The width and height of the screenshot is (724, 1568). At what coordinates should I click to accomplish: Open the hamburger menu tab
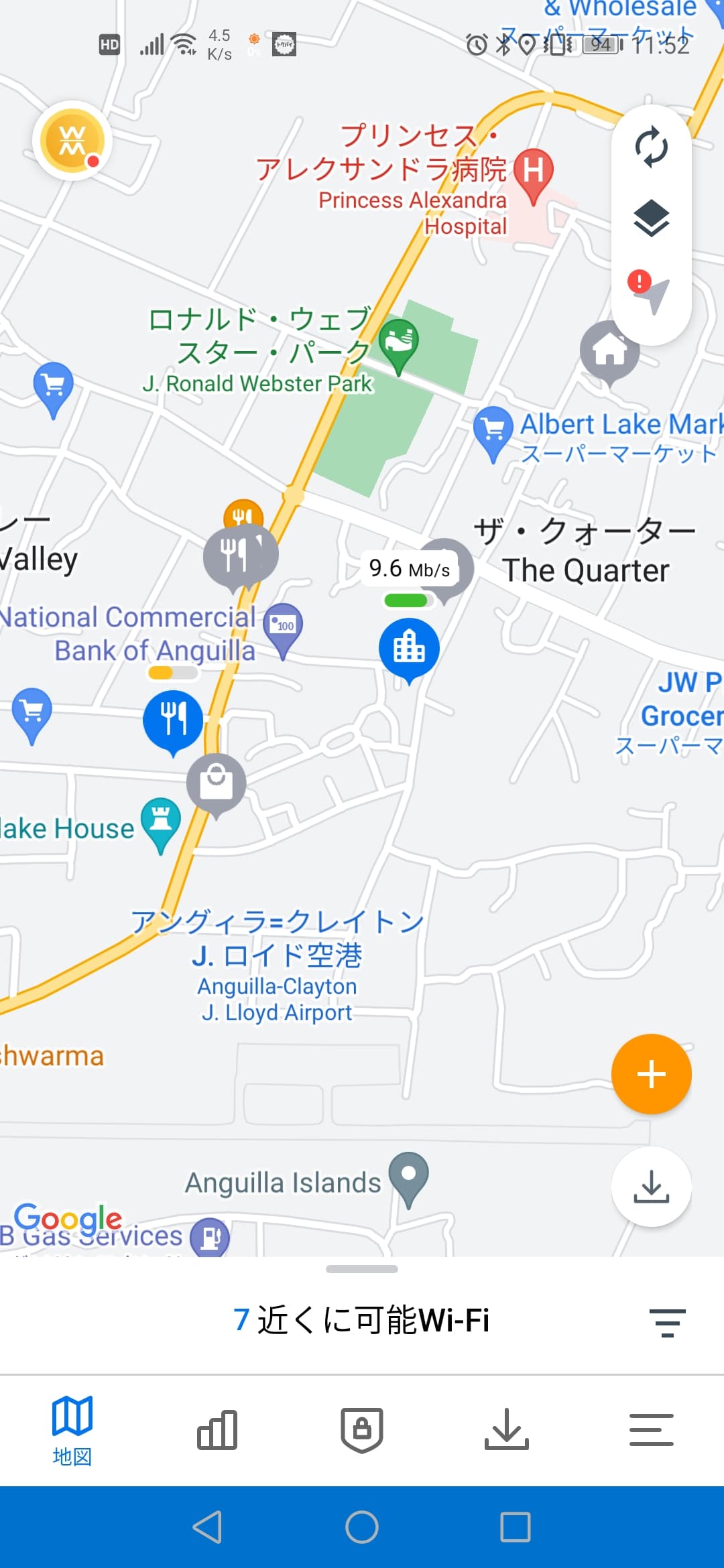click(x=651, y=1427)
